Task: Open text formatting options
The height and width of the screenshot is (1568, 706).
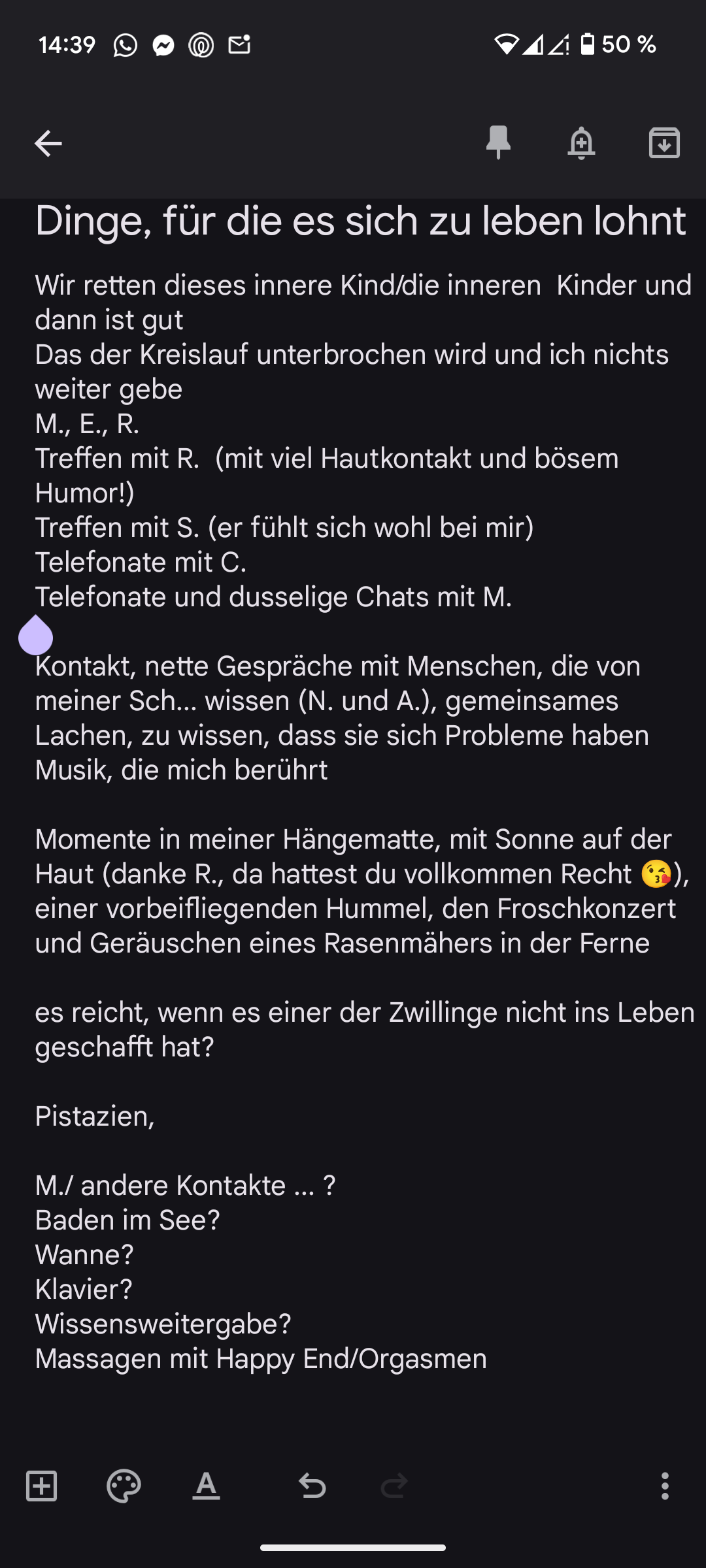Action: (x=206, y=1486)
